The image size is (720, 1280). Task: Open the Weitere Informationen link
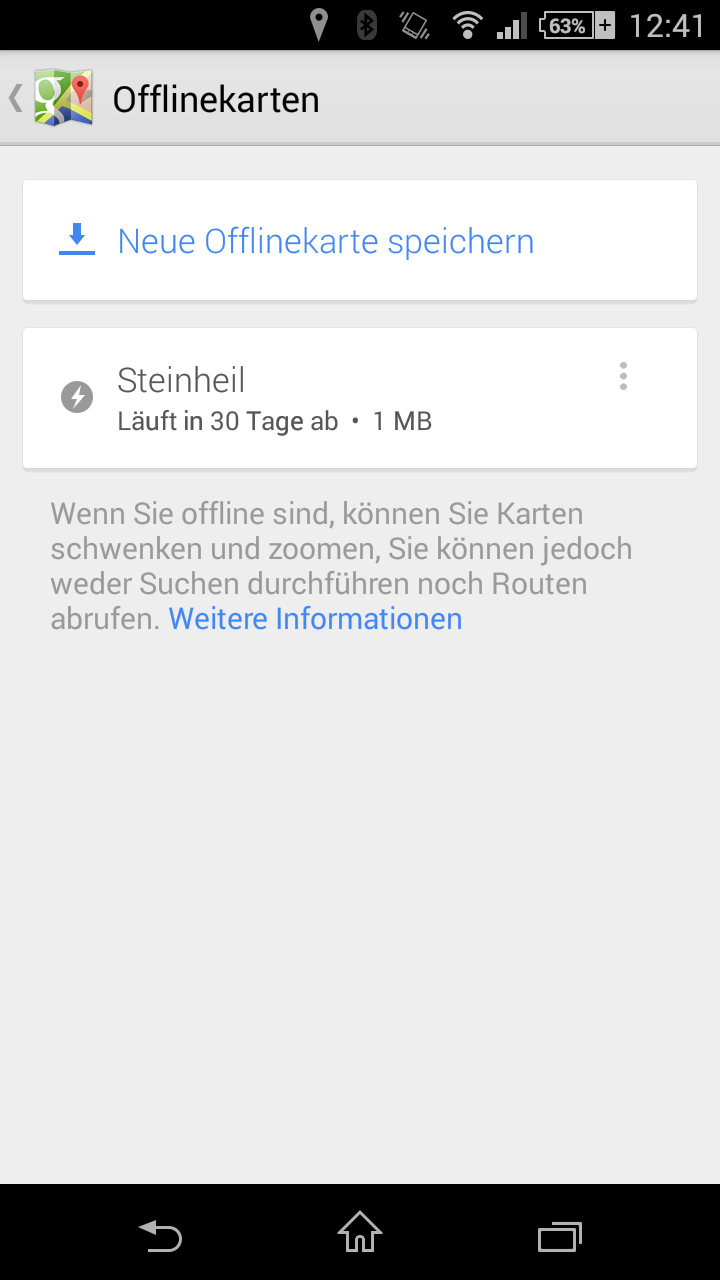tap(315, 619)
